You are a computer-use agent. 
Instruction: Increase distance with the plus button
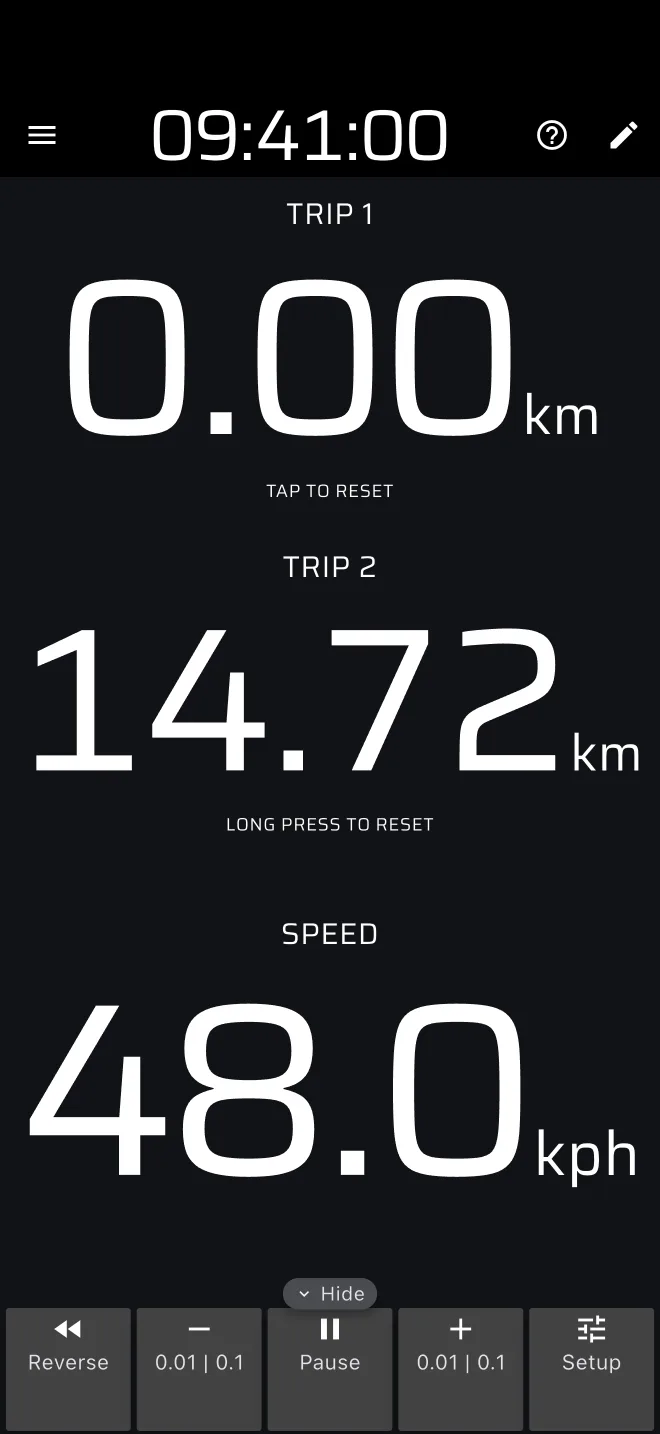(x=460, y=1369)
